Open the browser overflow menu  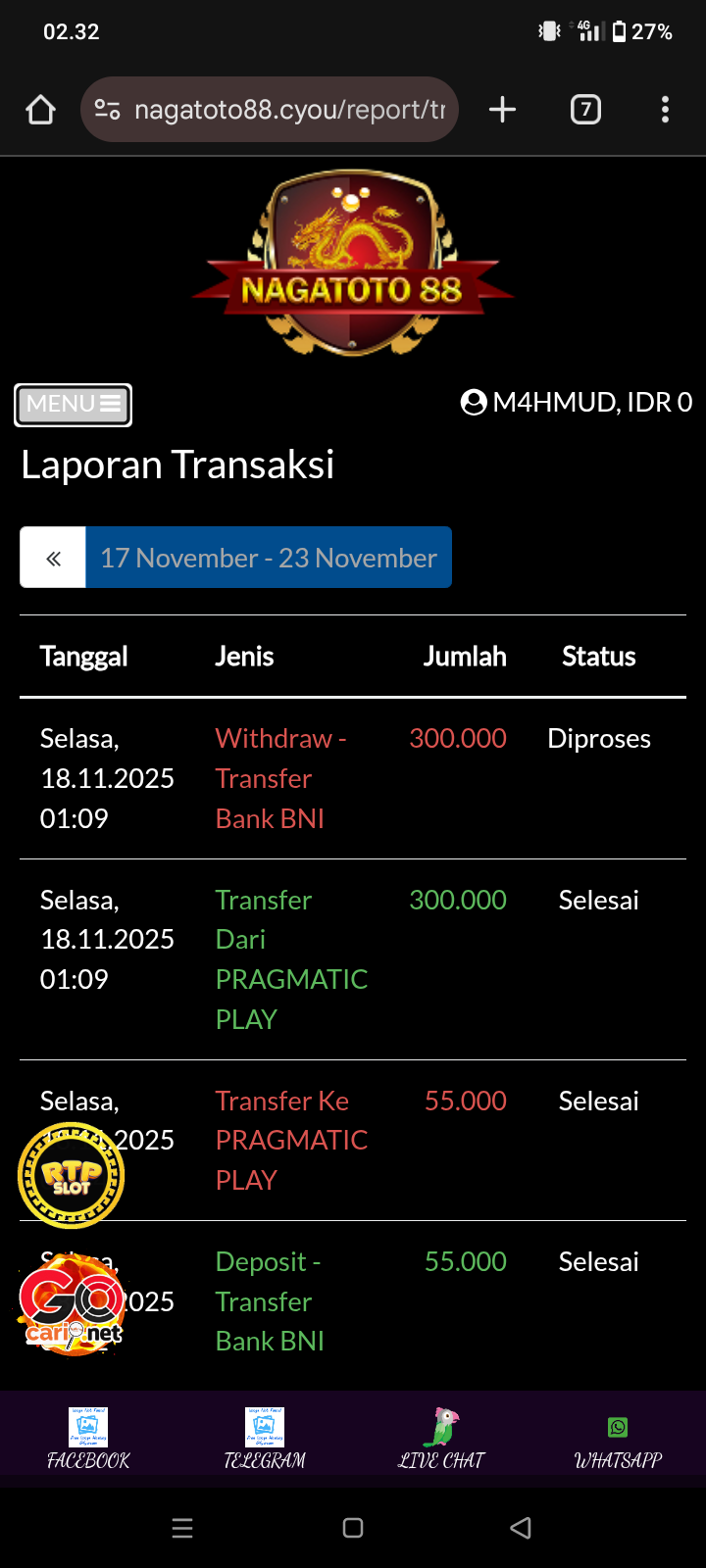[665, 110]
